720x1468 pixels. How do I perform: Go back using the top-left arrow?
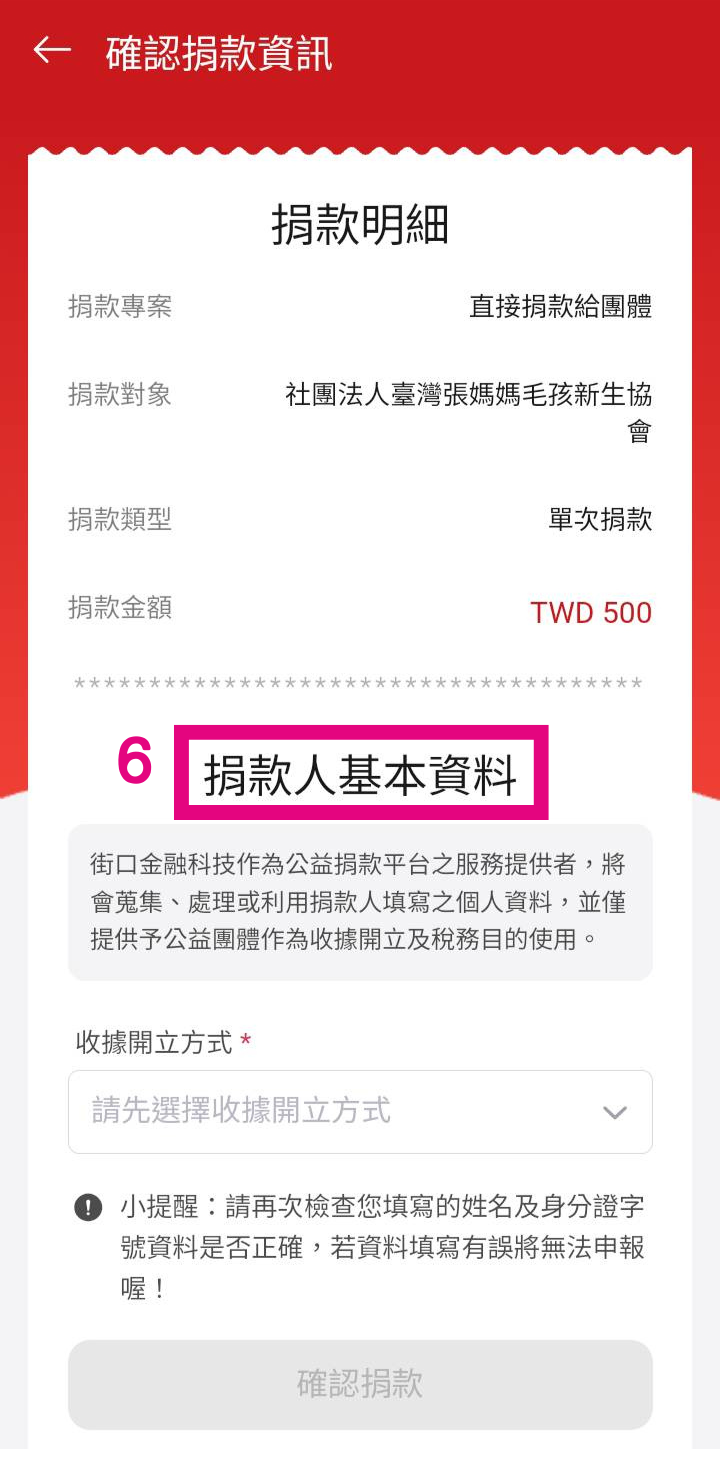[x=52, y=51]
